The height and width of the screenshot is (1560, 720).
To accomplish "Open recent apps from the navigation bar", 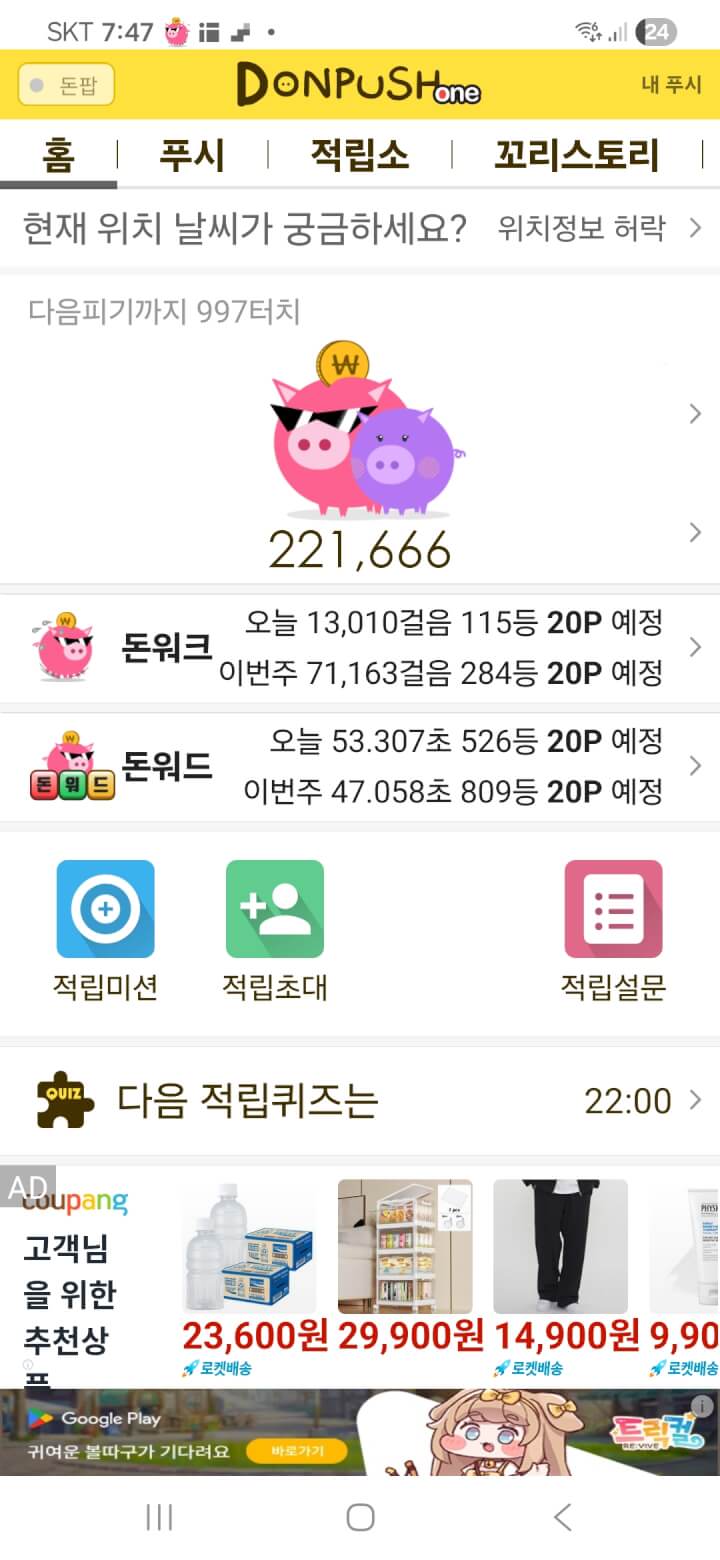I will (159, 1517).
